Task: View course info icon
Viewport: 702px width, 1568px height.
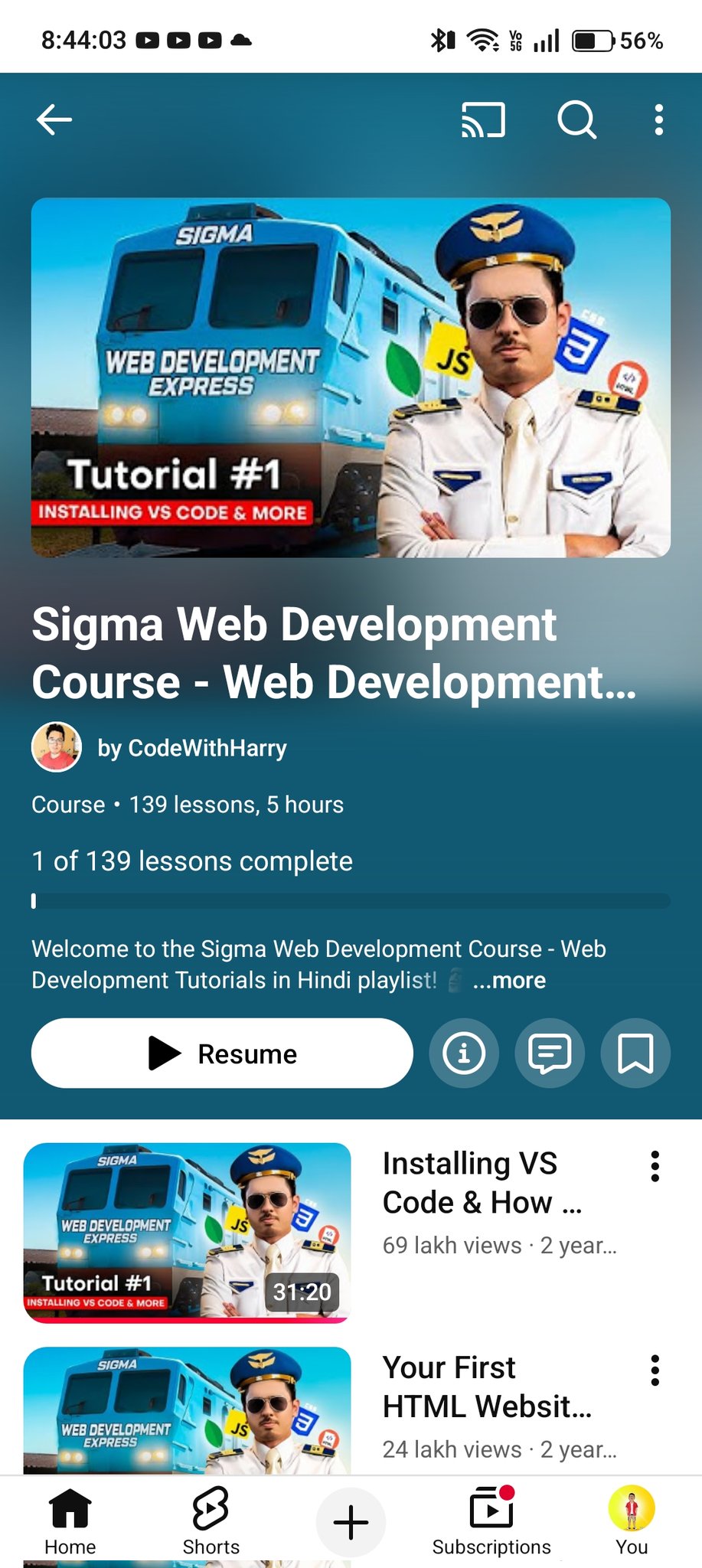Action: pos(464,1053)
